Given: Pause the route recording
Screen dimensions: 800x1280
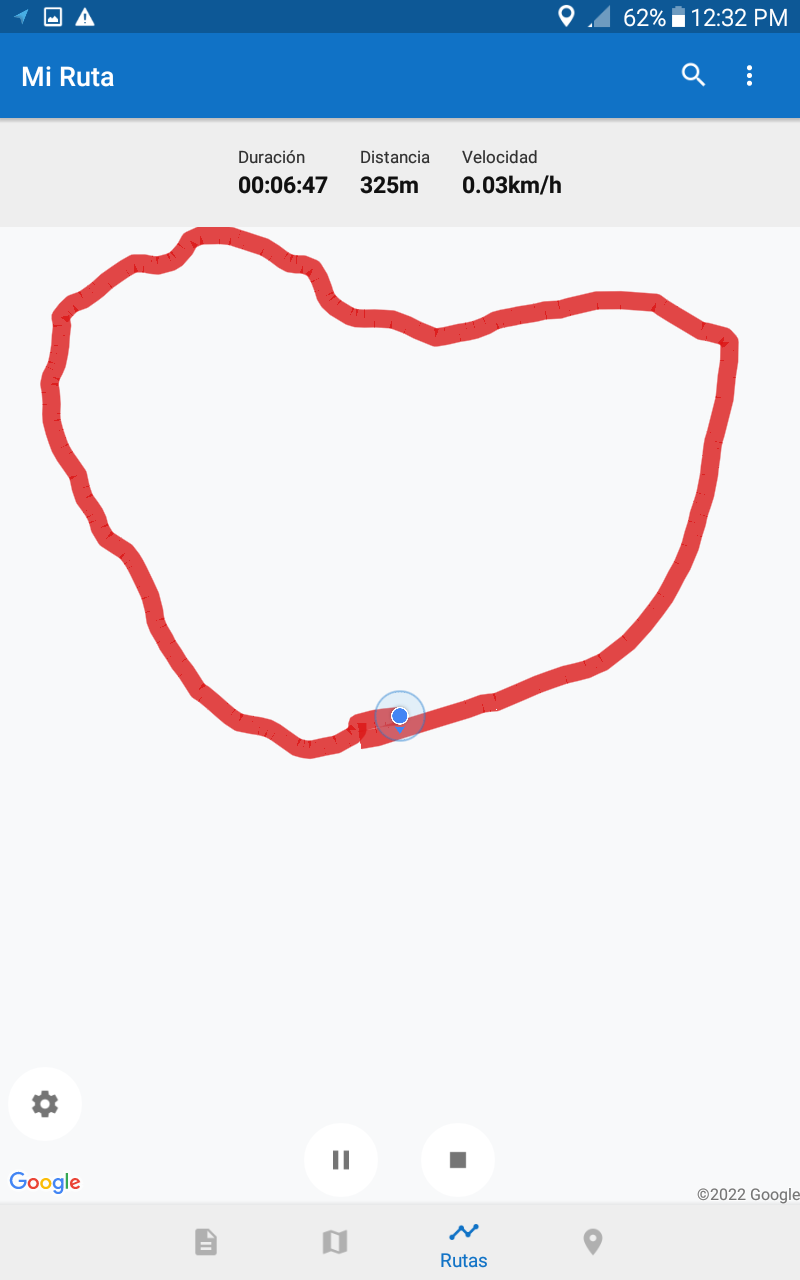Looking at the screenshot, I should pos(341,1160).
